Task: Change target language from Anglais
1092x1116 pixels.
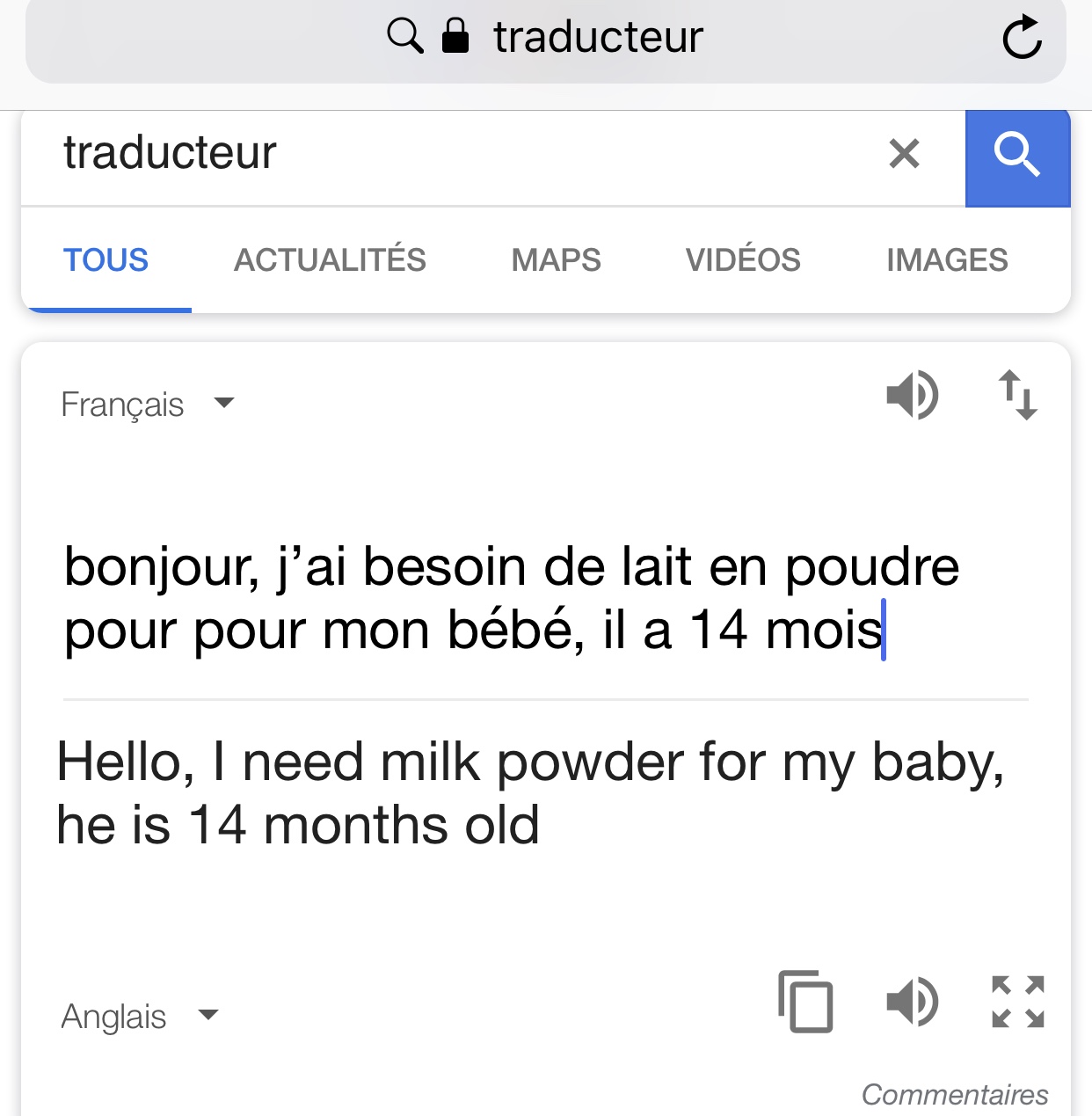Action: click(x=139, y=1017)
